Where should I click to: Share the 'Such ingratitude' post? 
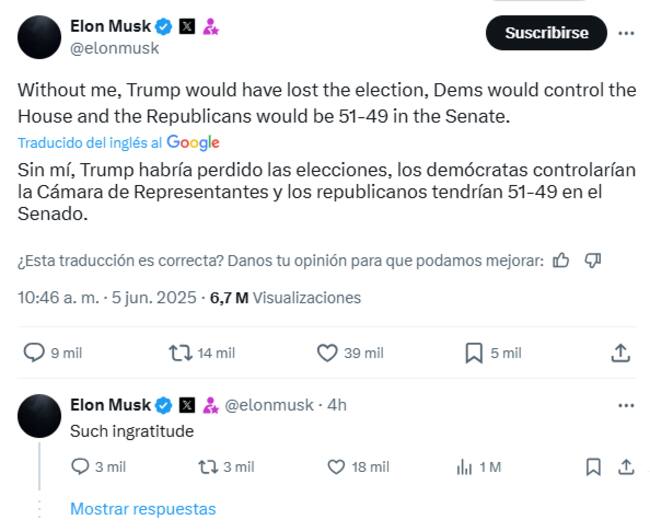tap(626, 467)
